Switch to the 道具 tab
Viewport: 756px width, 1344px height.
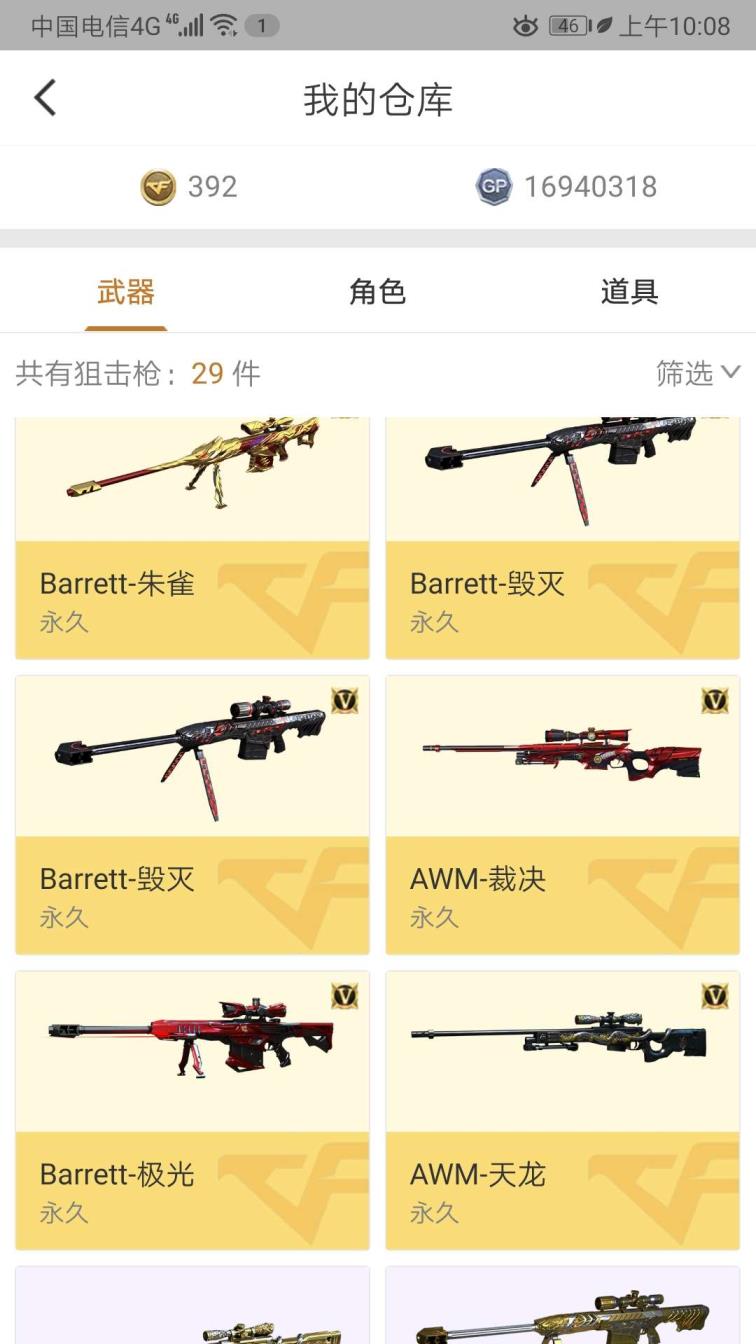coord(629,292)
